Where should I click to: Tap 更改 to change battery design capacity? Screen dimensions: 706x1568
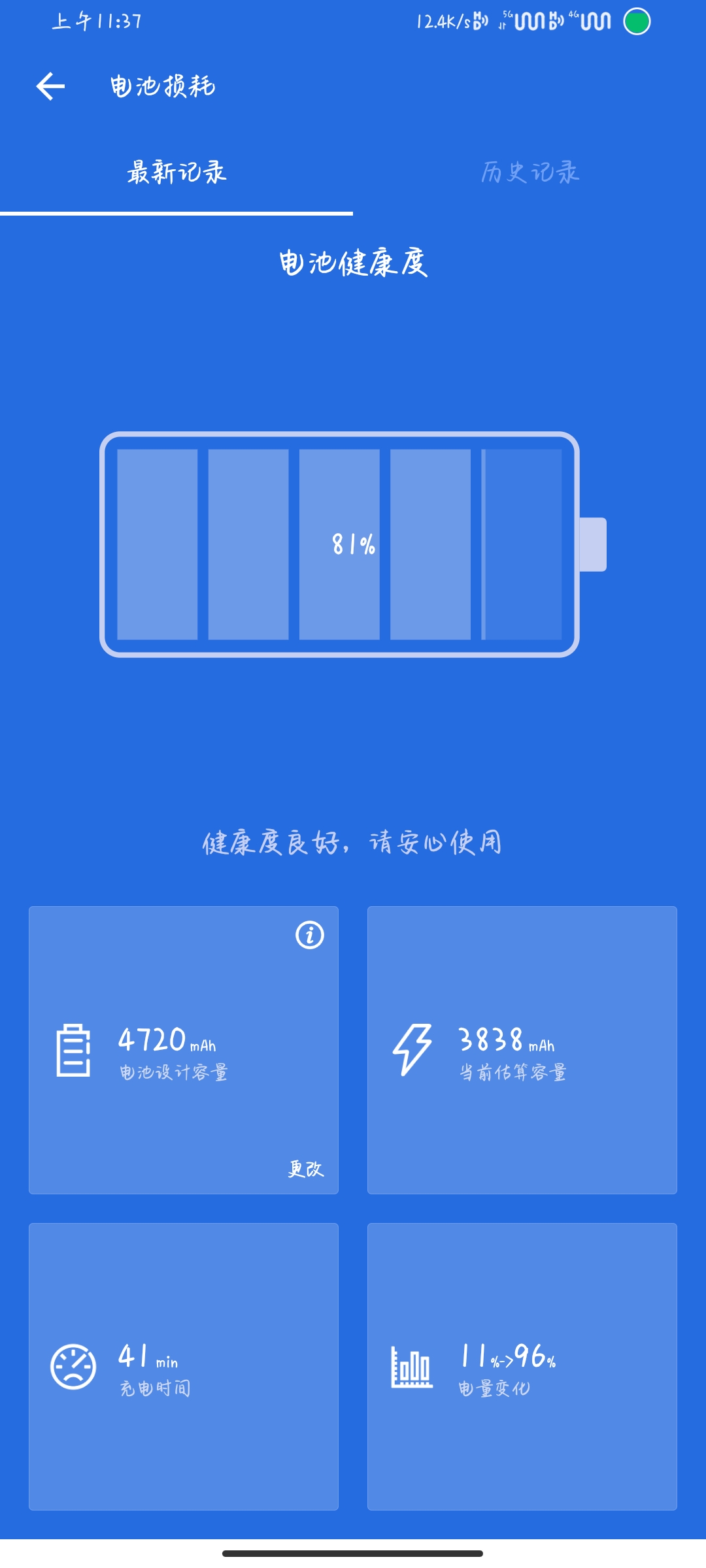tap(306, 1169)
